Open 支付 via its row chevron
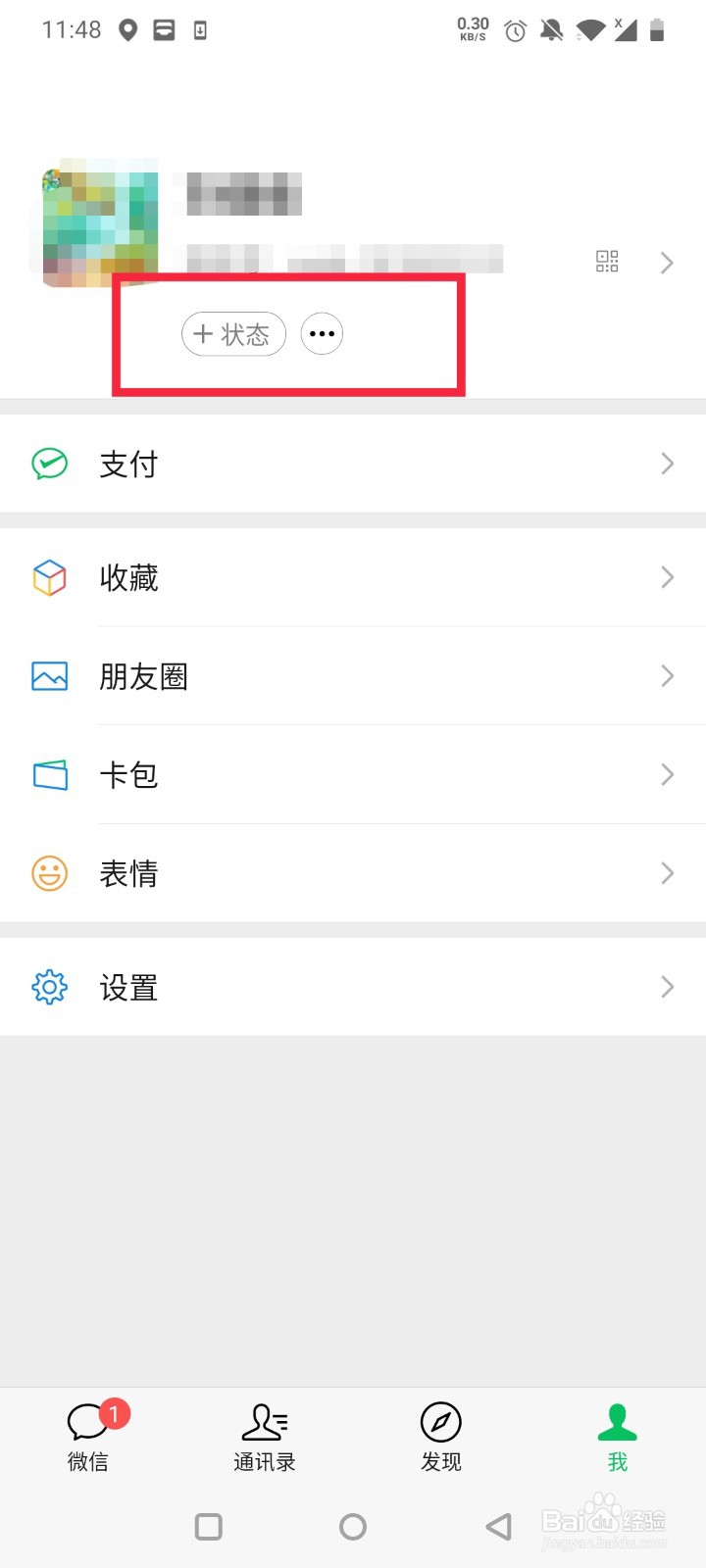Image resolution: width=706 pixels, height=1568 pixels. pyautogui.click(x=668, y=464)
